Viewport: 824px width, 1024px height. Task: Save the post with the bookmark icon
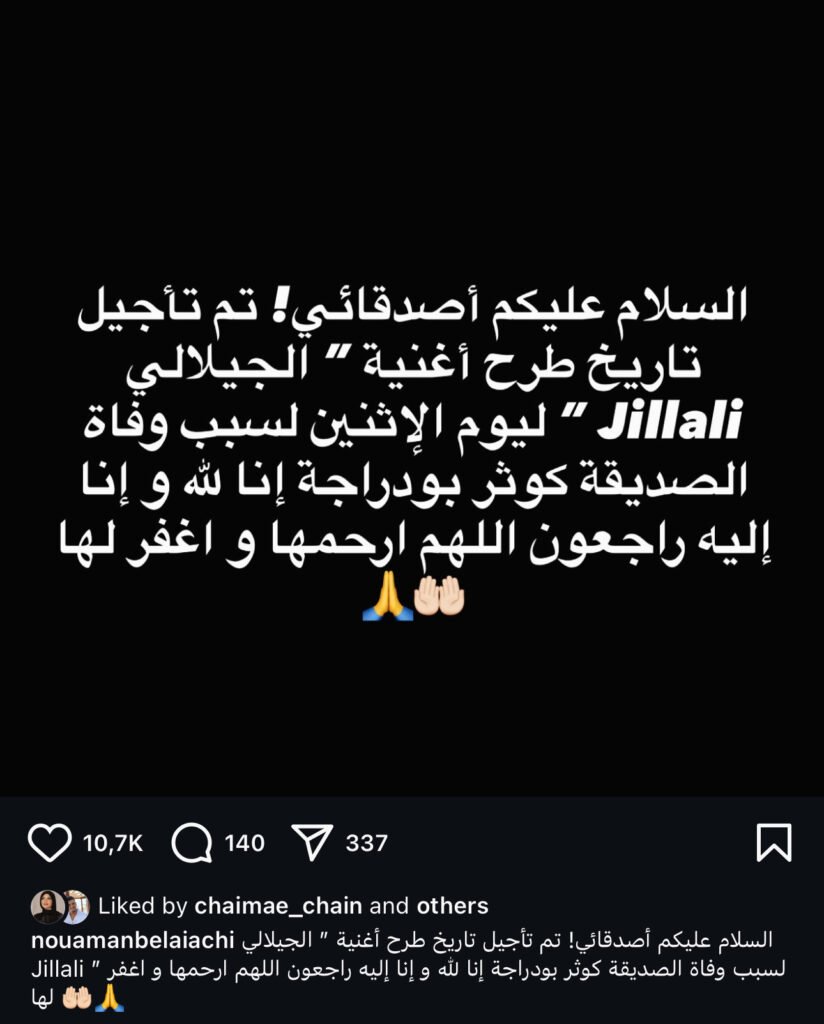pyautogui.click(x=774, y=843)
